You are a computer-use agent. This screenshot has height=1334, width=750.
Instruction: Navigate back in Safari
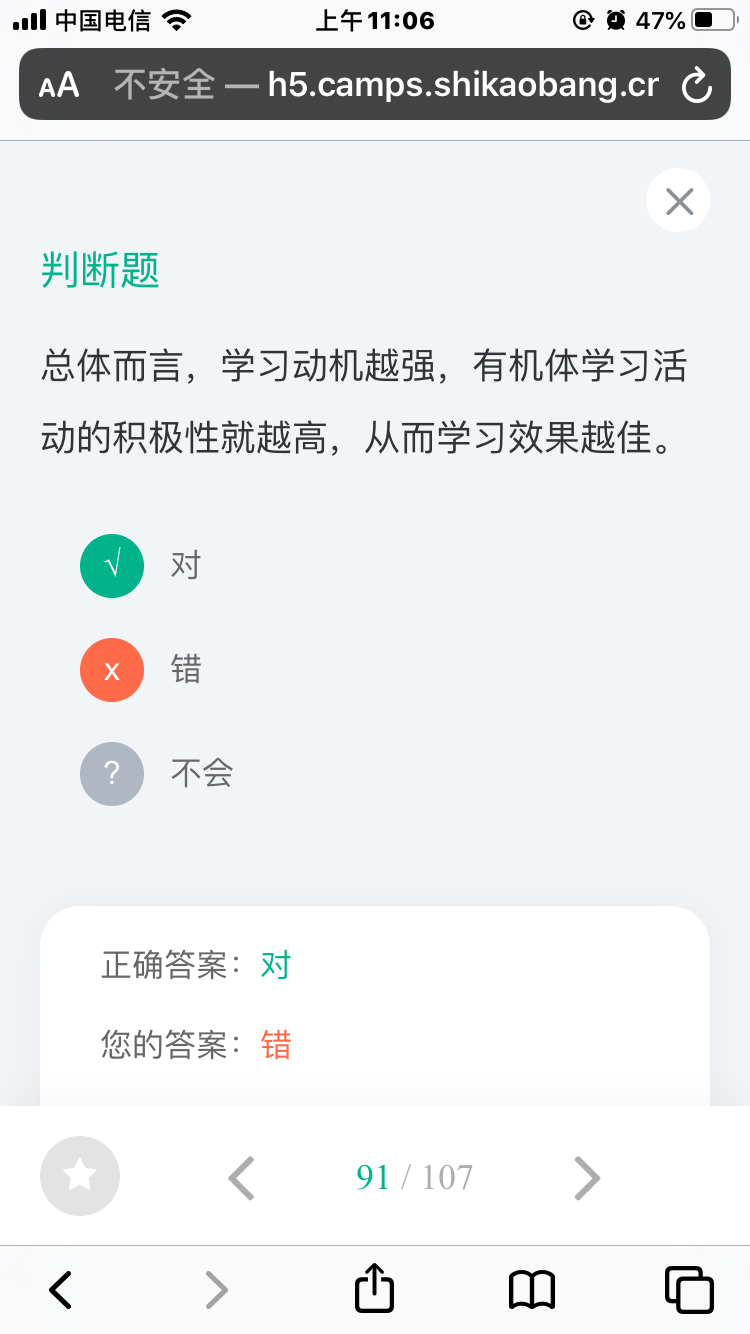(x=61, y=1289)
